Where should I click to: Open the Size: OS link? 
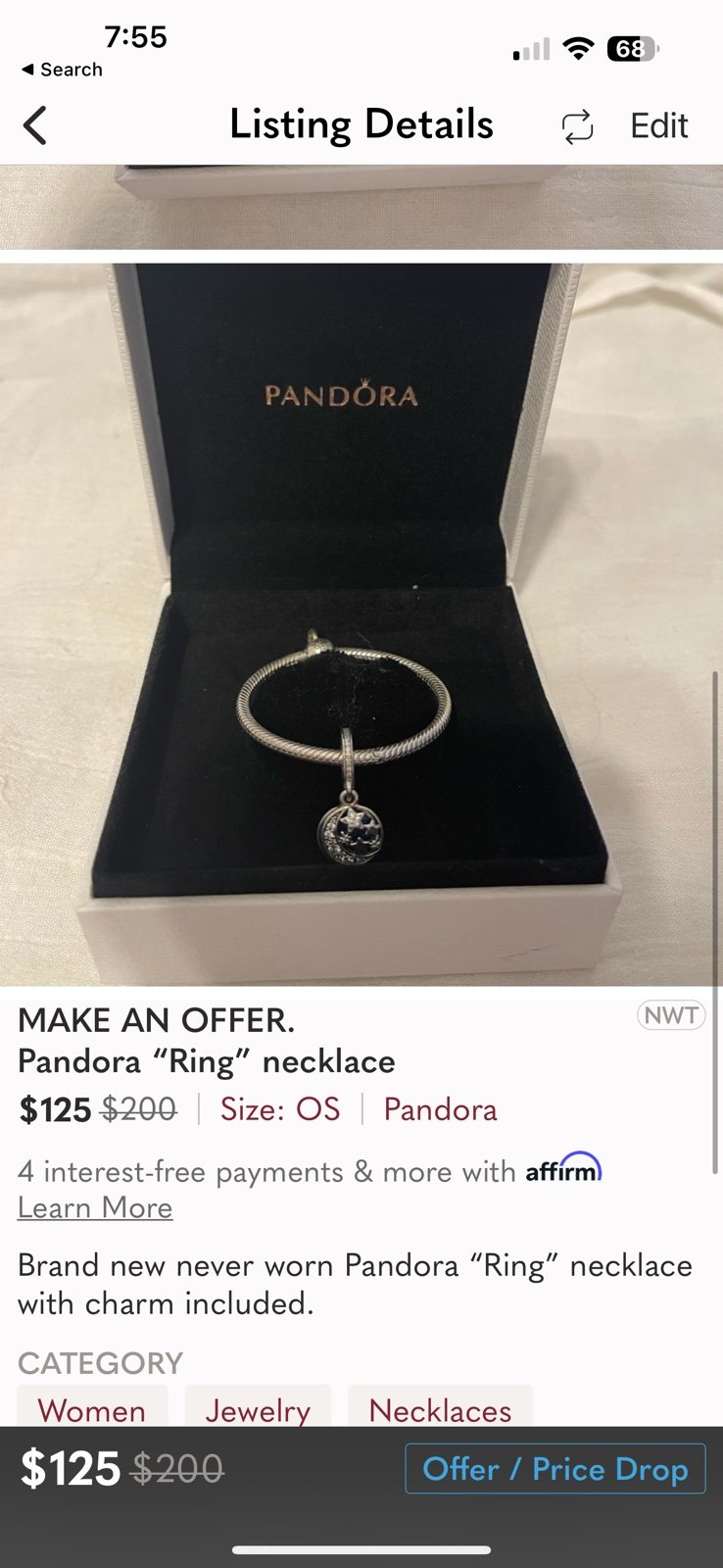280,1109
